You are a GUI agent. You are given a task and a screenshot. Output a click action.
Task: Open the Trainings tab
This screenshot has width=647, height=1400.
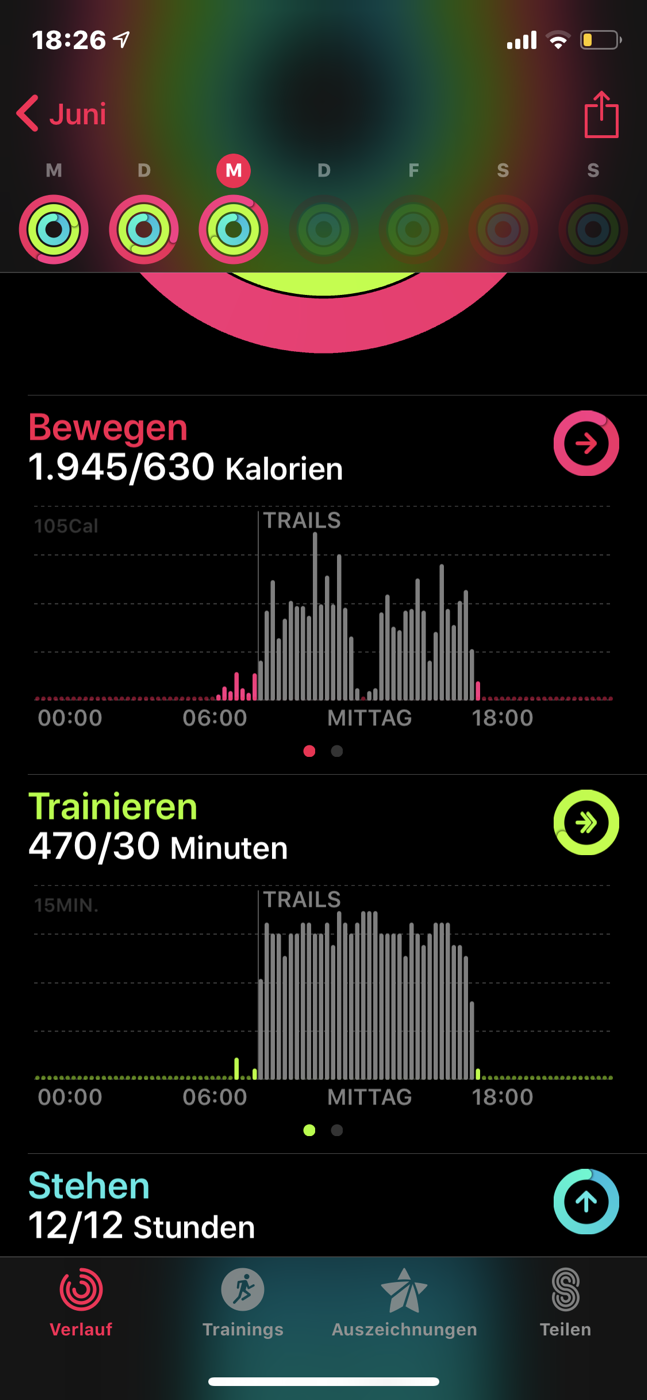(243, 1303)
